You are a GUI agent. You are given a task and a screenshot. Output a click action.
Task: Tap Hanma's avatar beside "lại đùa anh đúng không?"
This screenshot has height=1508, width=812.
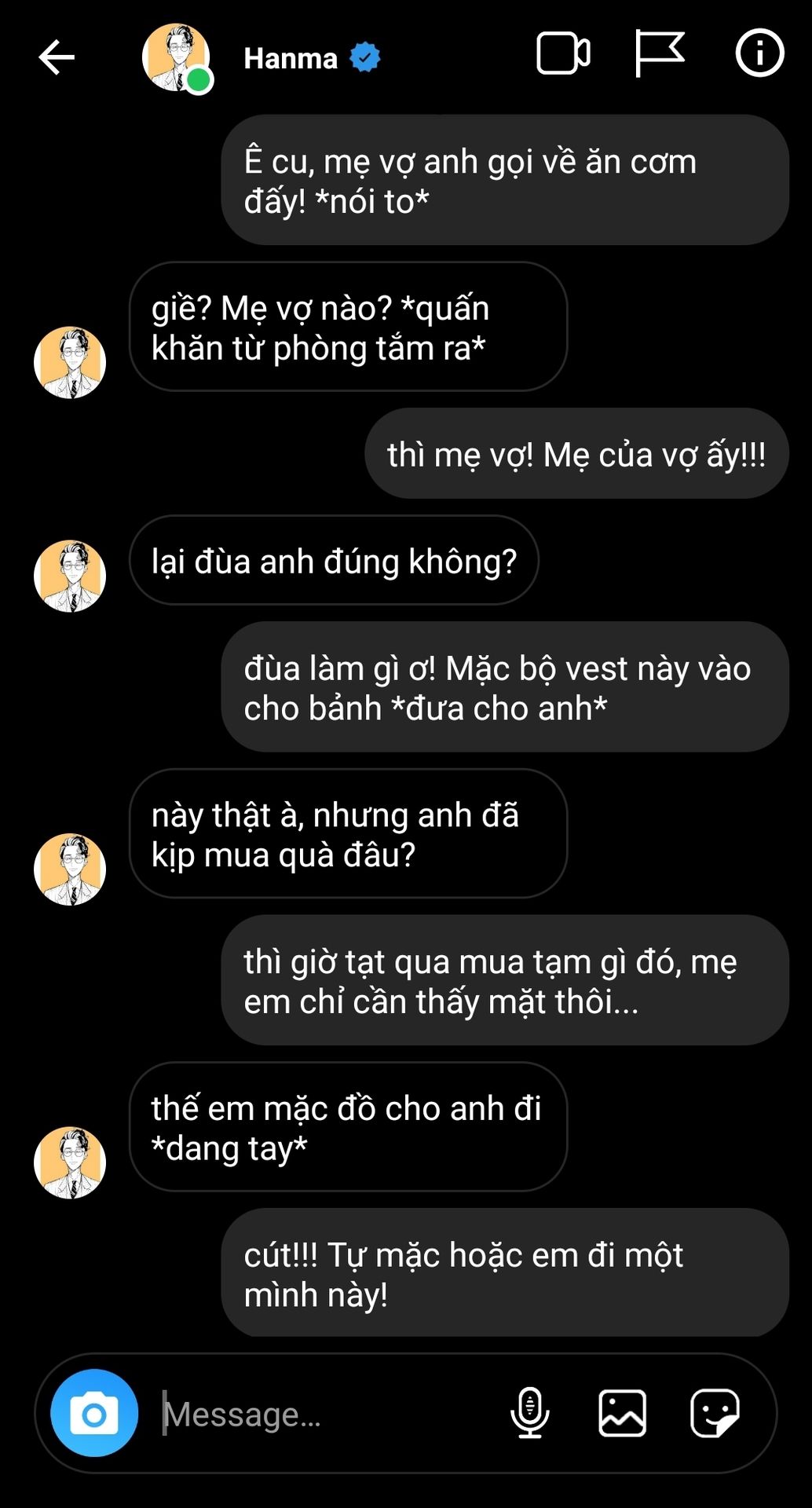(70, 576)
